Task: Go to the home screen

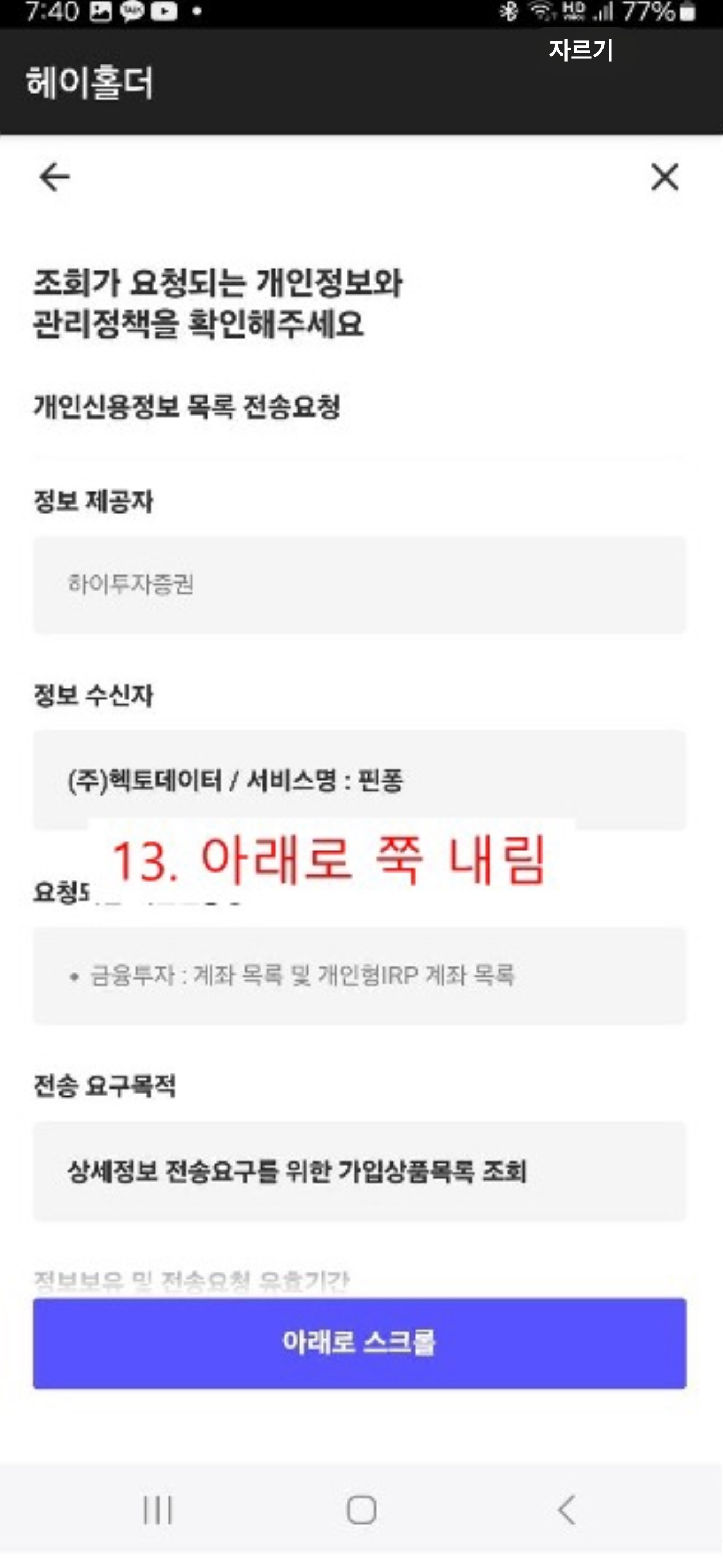Action: click(x=361, y=1510)
